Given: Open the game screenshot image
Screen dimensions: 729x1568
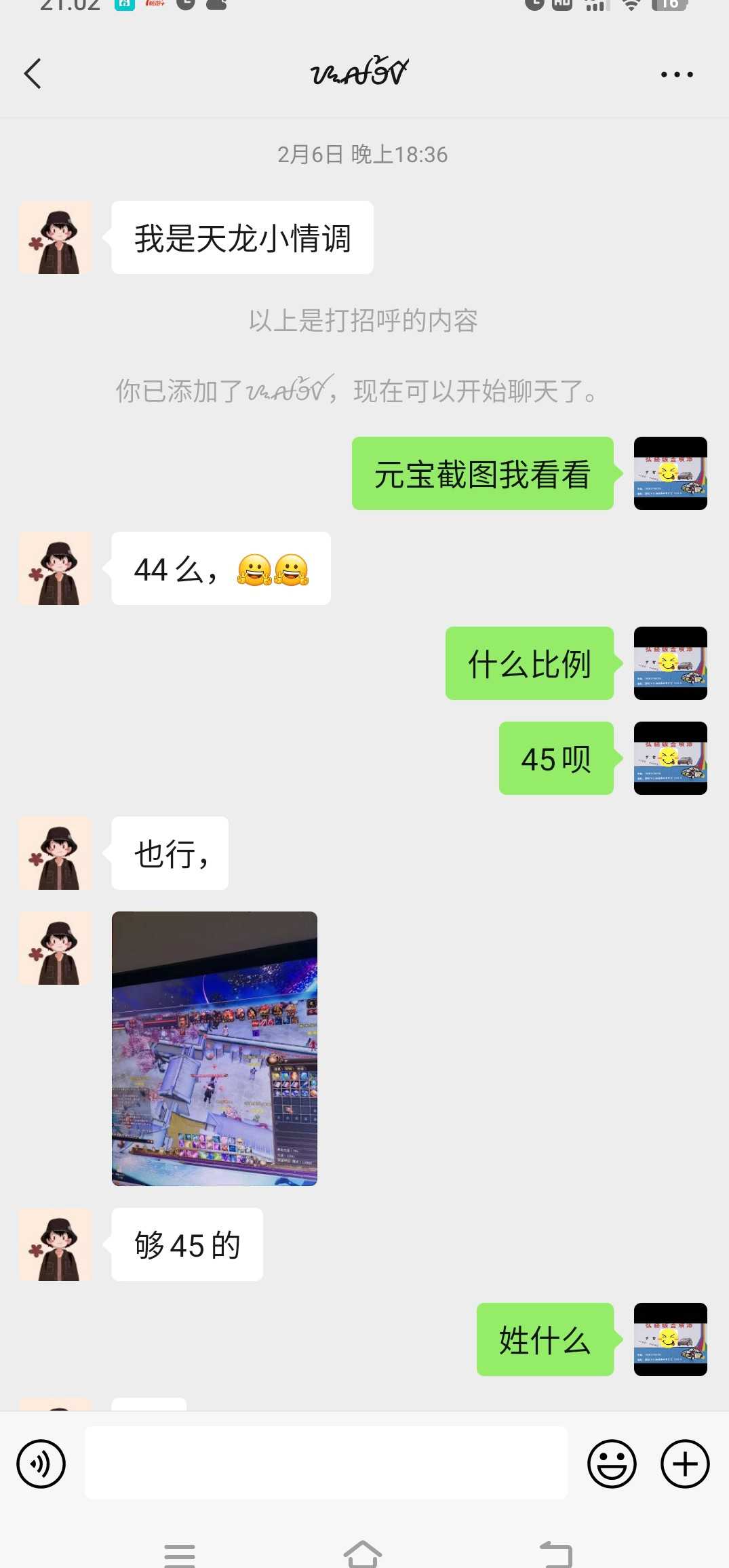Looking at the screenshot, I should (214, 1048).
